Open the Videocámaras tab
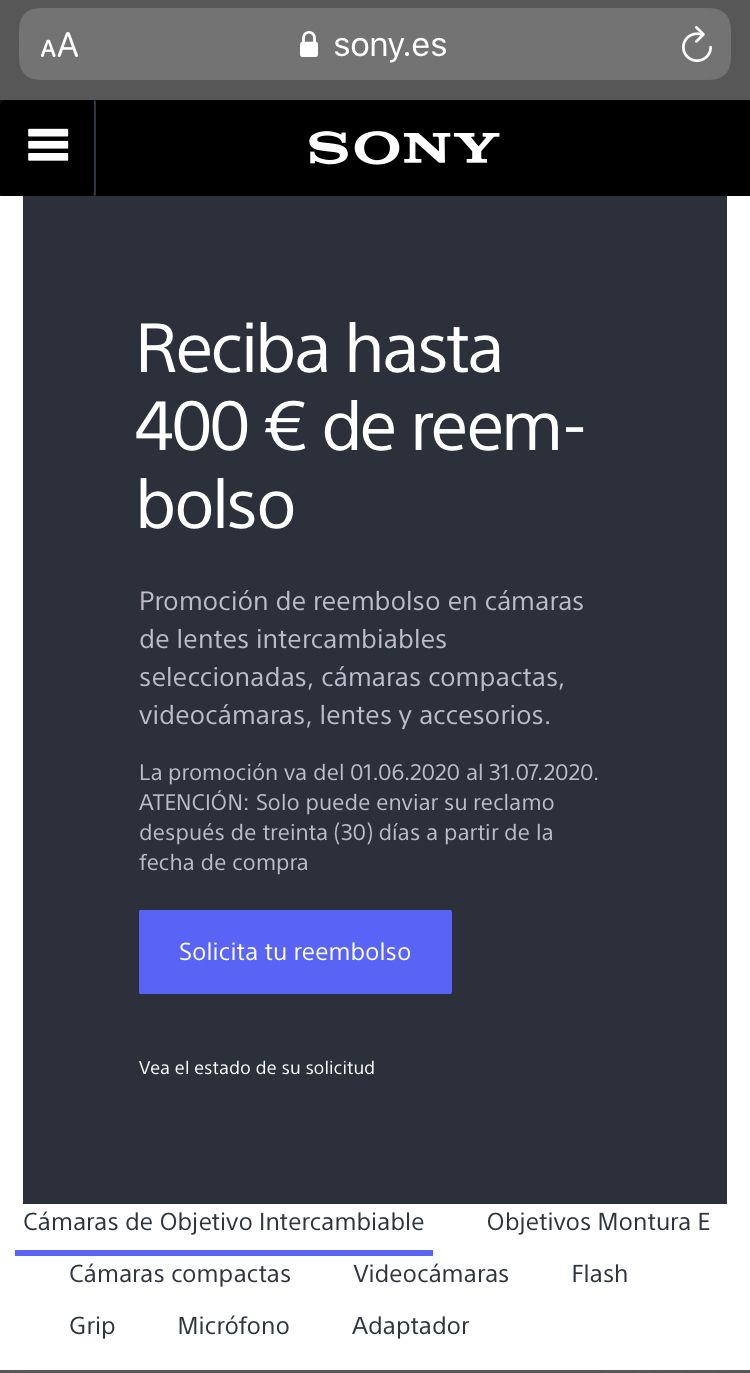This screenshot has width=750, height=1373. (431, 1274)
